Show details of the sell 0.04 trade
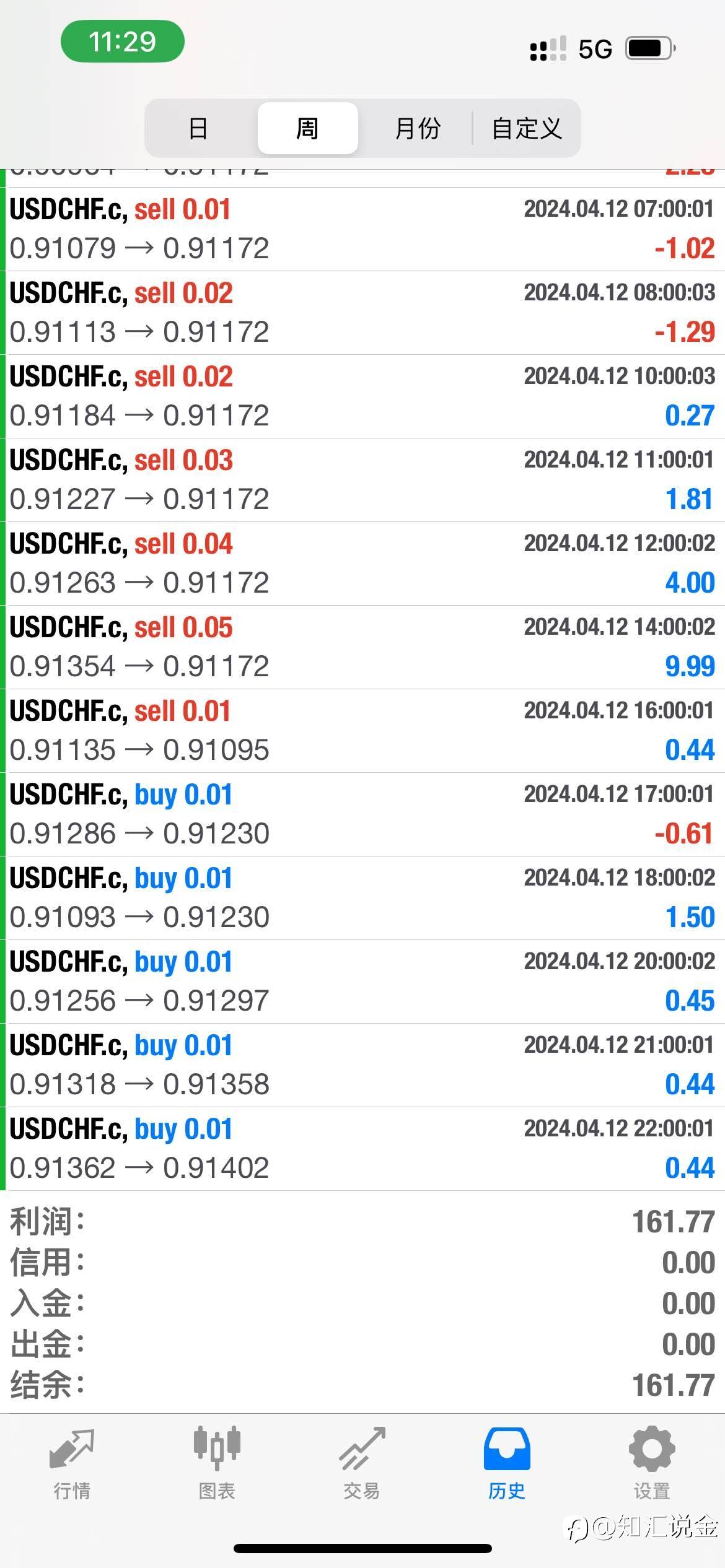The height and width of the screenshot is (1568, 725). click(362, 564)
